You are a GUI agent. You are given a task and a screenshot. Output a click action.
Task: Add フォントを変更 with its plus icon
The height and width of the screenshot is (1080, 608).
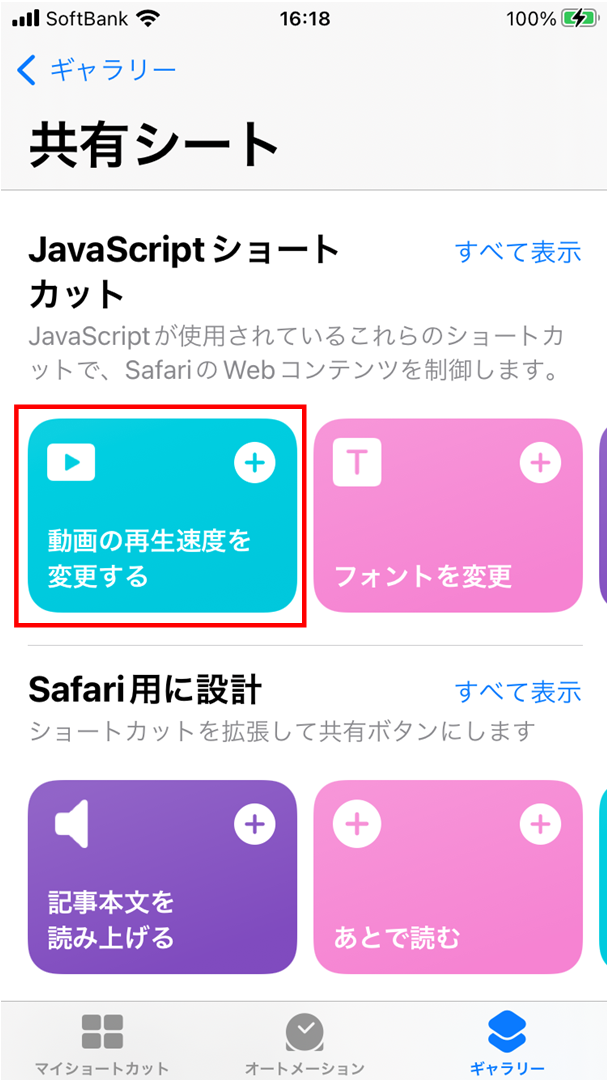540,462
